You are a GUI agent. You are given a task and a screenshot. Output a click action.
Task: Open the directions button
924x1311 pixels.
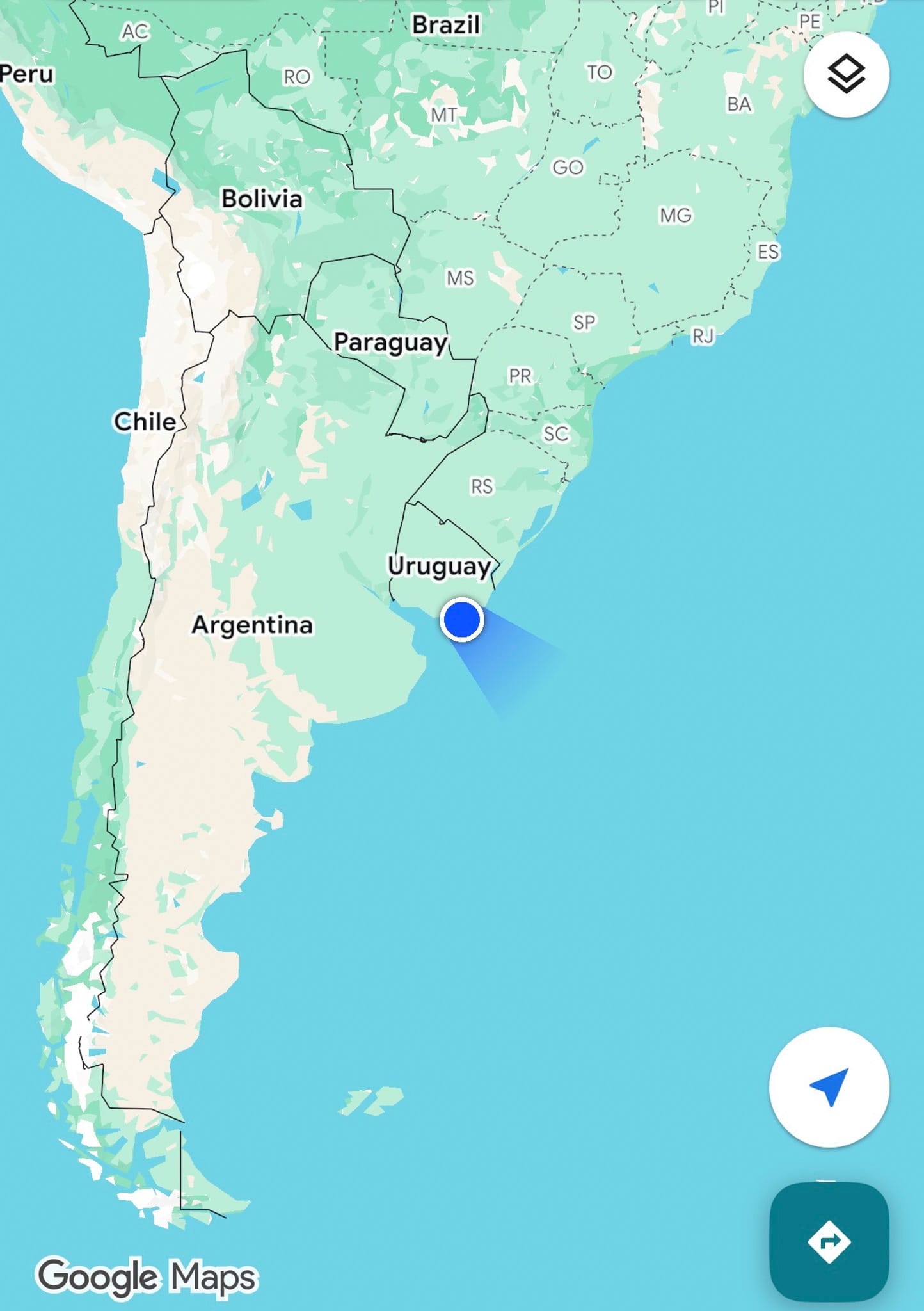click(x=829, y=1241)
